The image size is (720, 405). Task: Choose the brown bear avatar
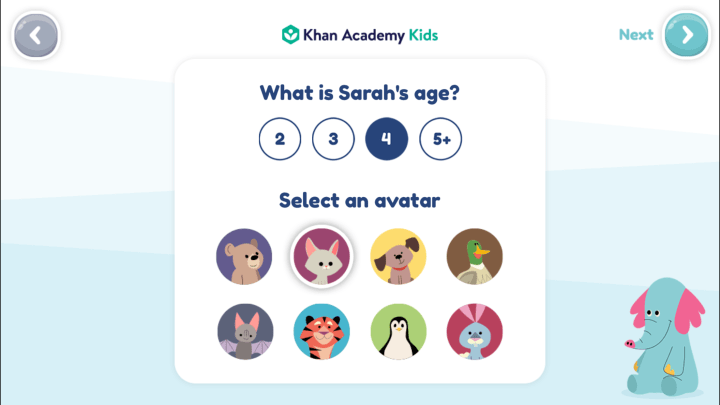(x=244, y=257)
